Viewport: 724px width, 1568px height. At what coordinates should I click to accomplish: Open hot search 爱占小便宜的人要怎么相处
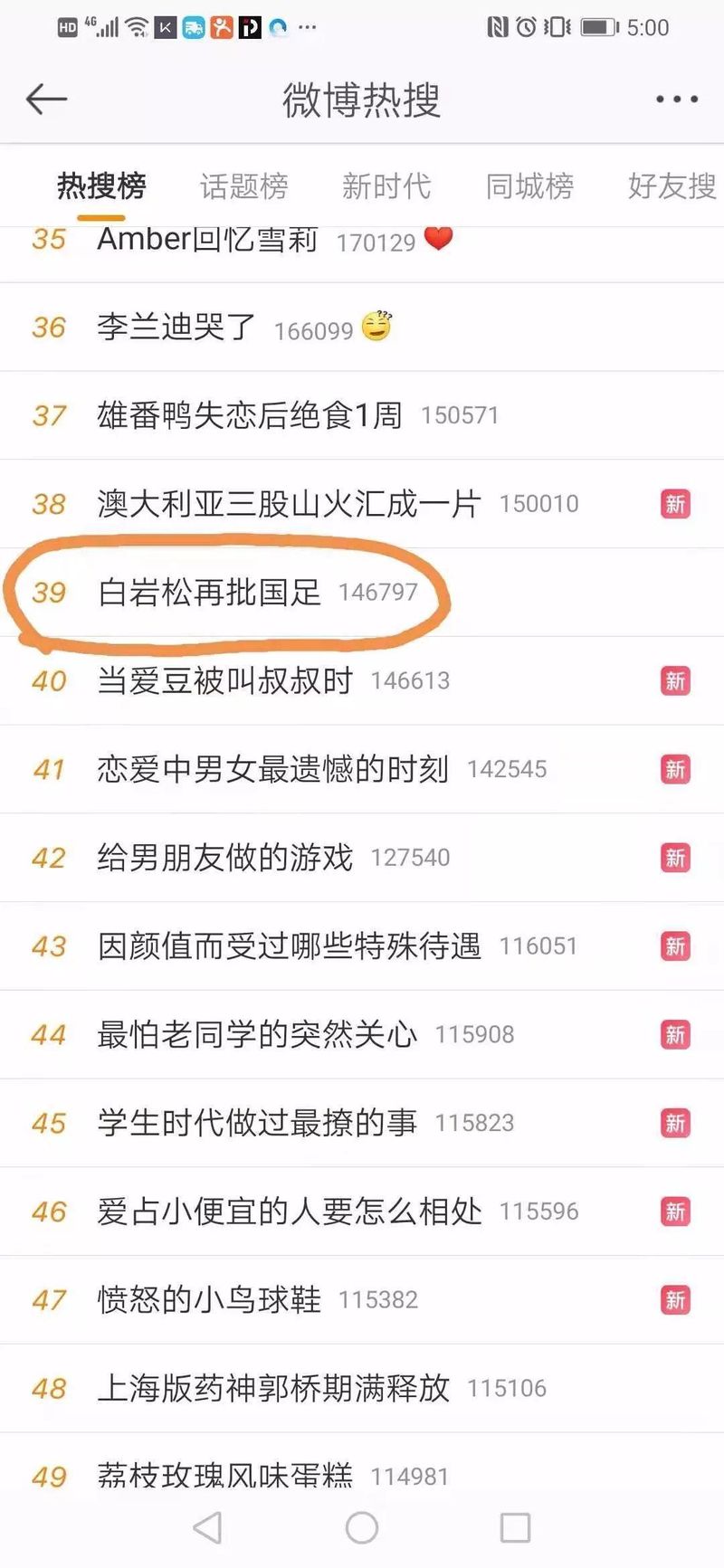coord(289,1212)
